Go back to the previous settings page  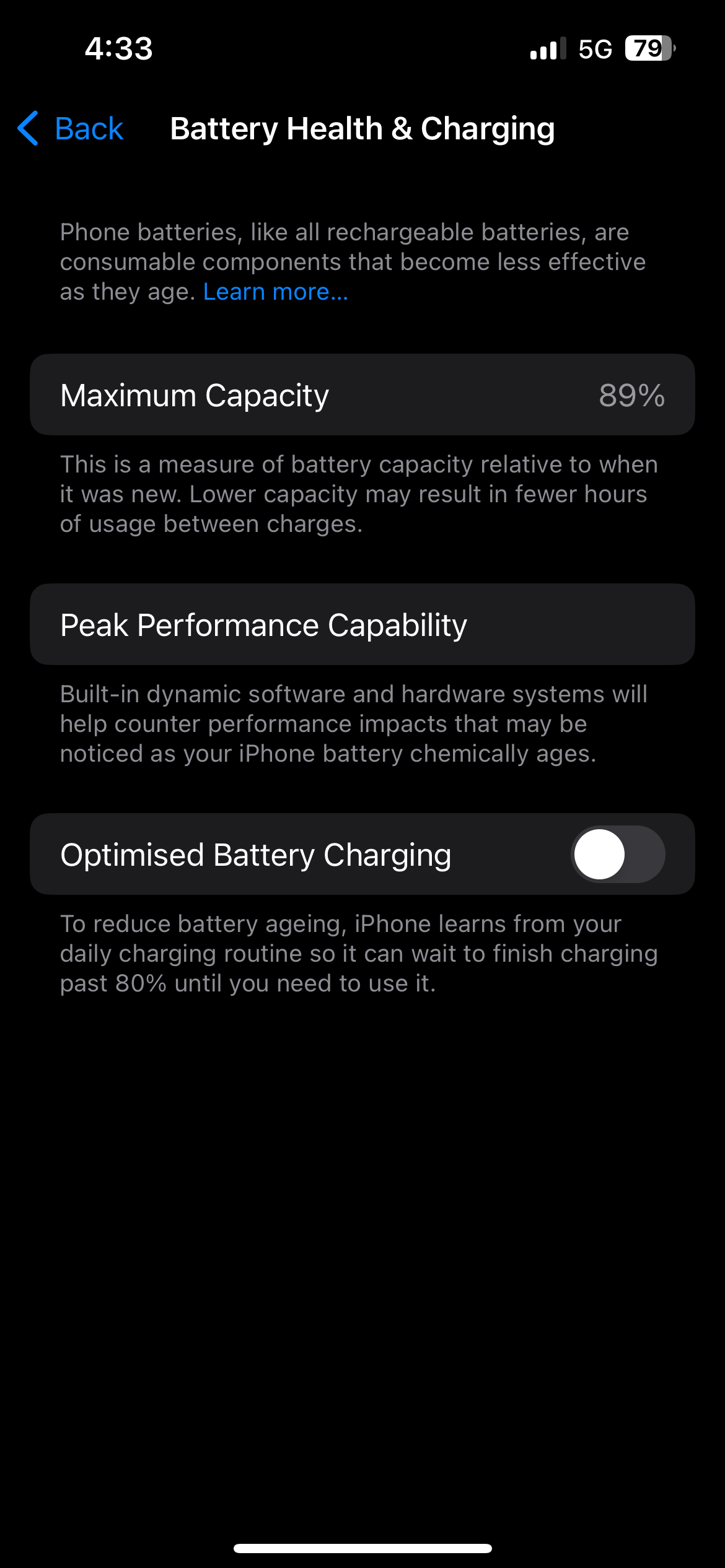(x=71, y=128)
